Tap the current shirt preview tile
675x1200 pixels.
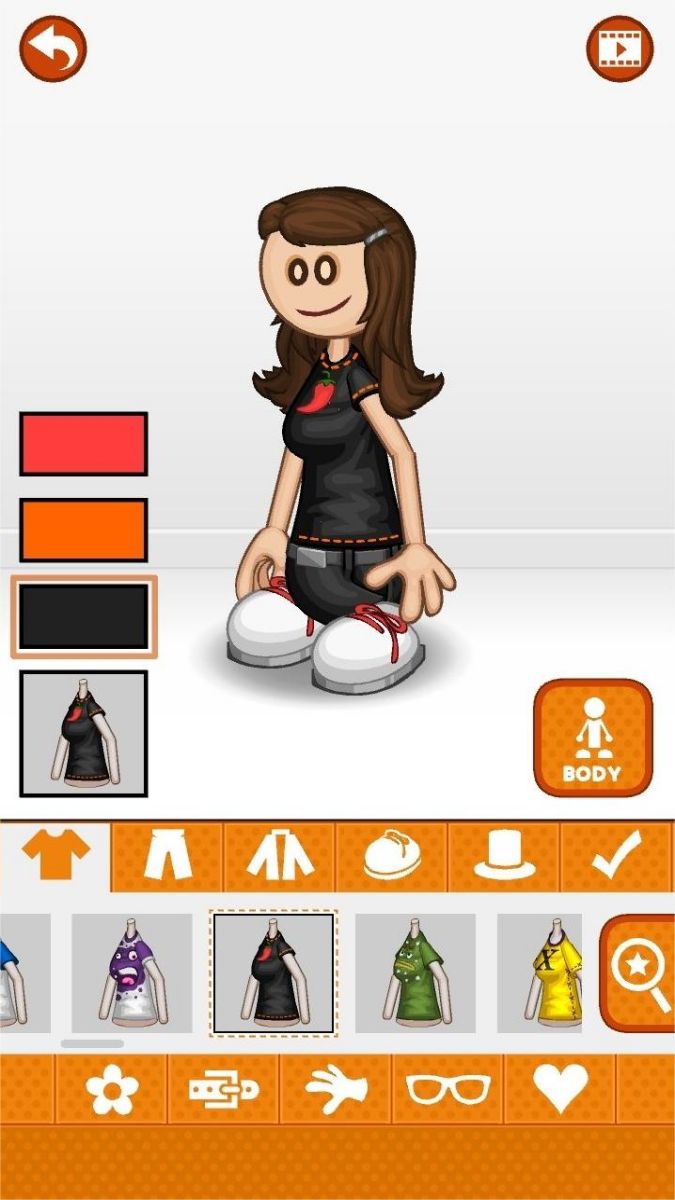84,733
